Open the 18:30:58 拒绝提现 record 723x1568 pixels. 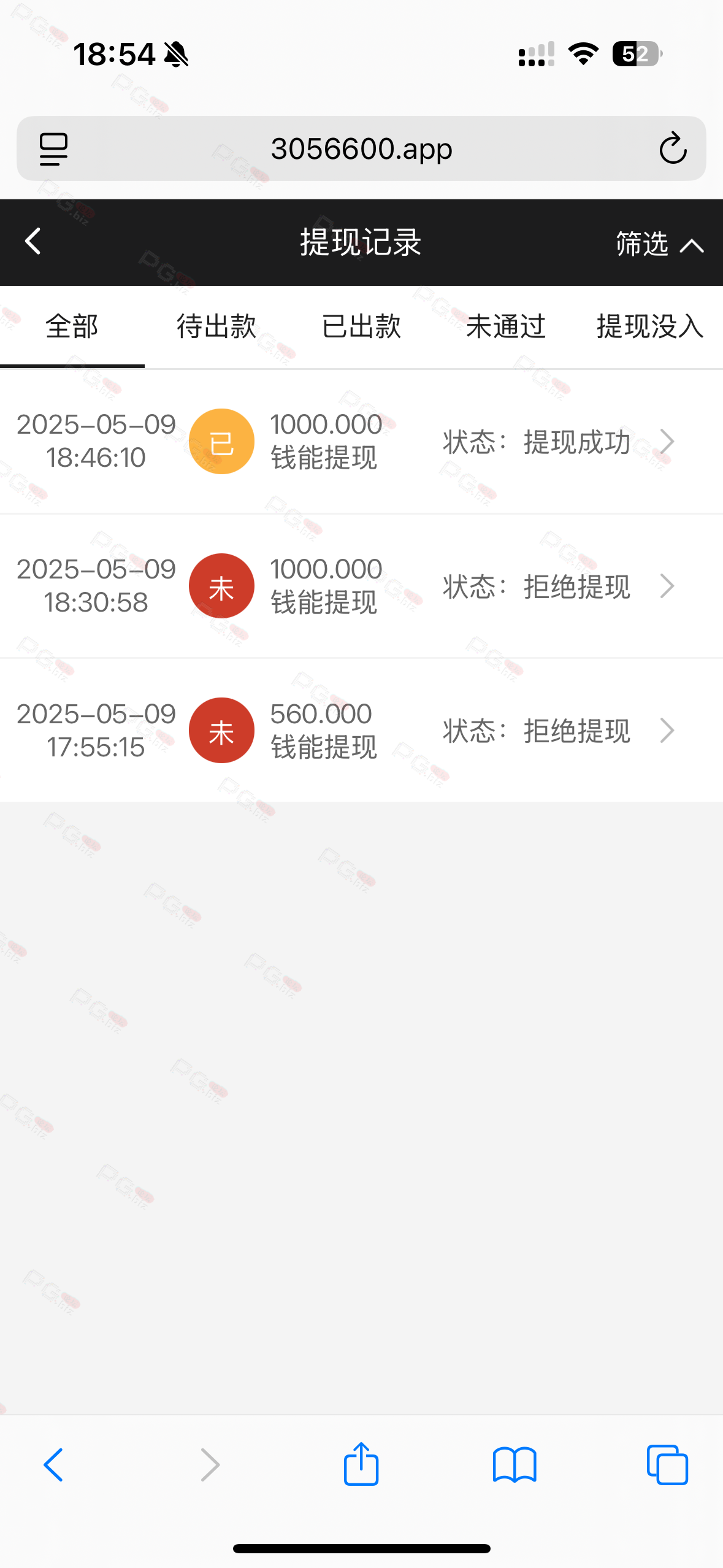tap(361, 586)
